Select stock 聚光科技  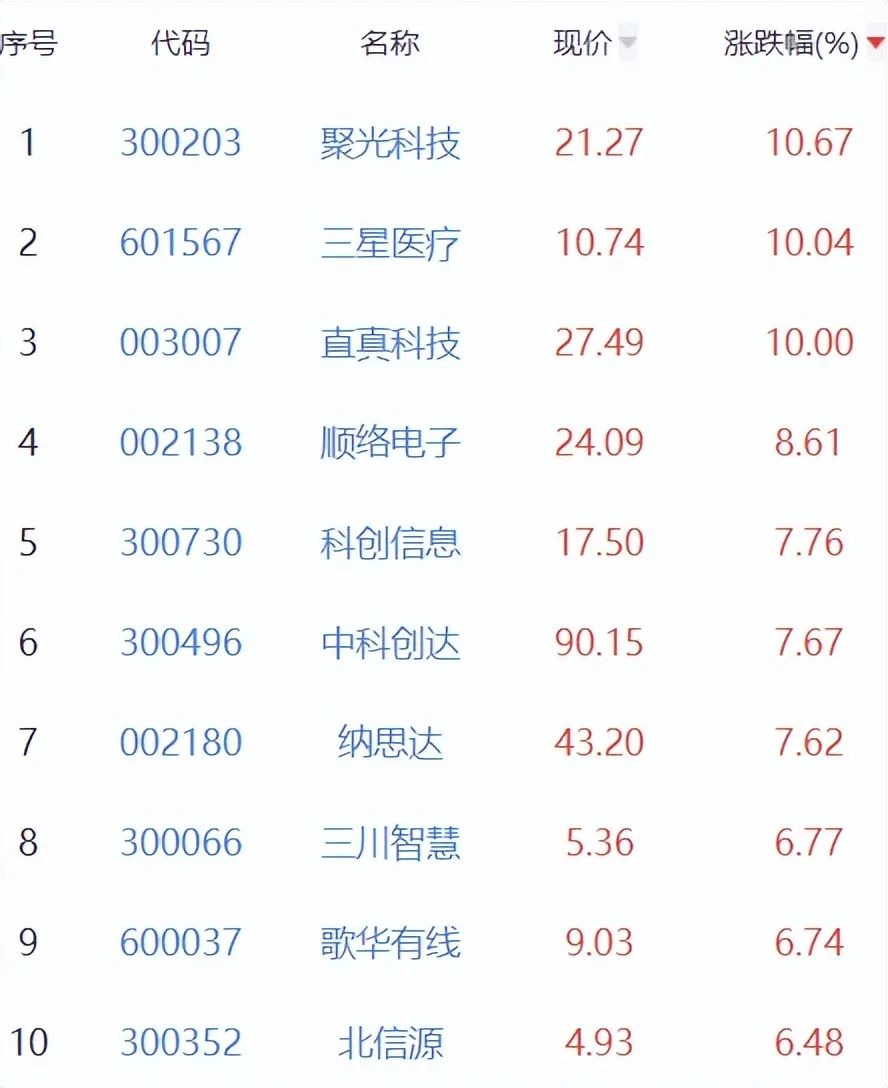pos(391,143)
